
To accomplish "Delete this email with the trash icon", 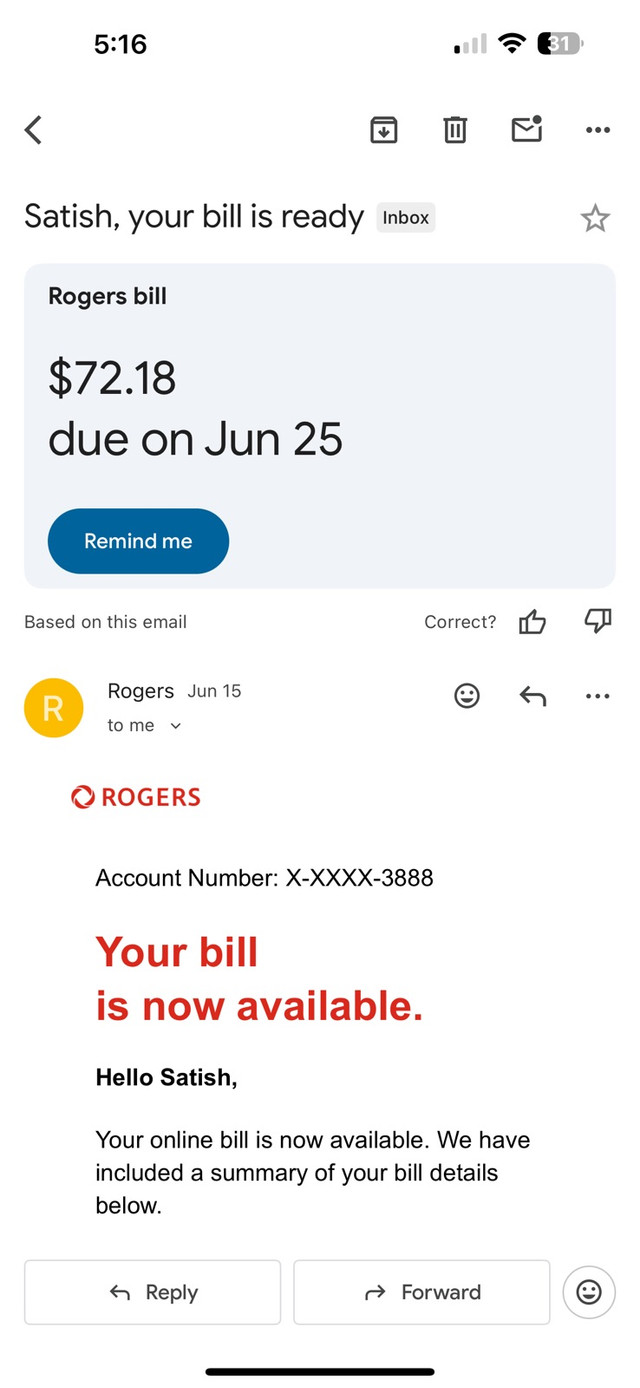I will click(455, 130).
